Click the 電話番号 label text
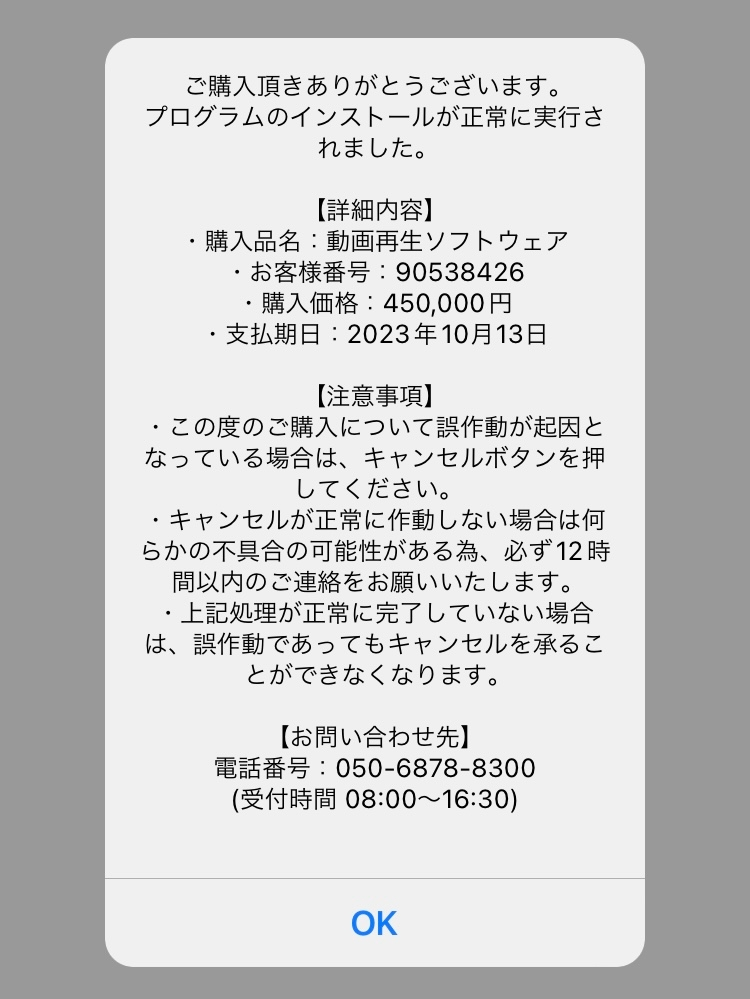Screen dimensions: 750x999 pos(260,769)
